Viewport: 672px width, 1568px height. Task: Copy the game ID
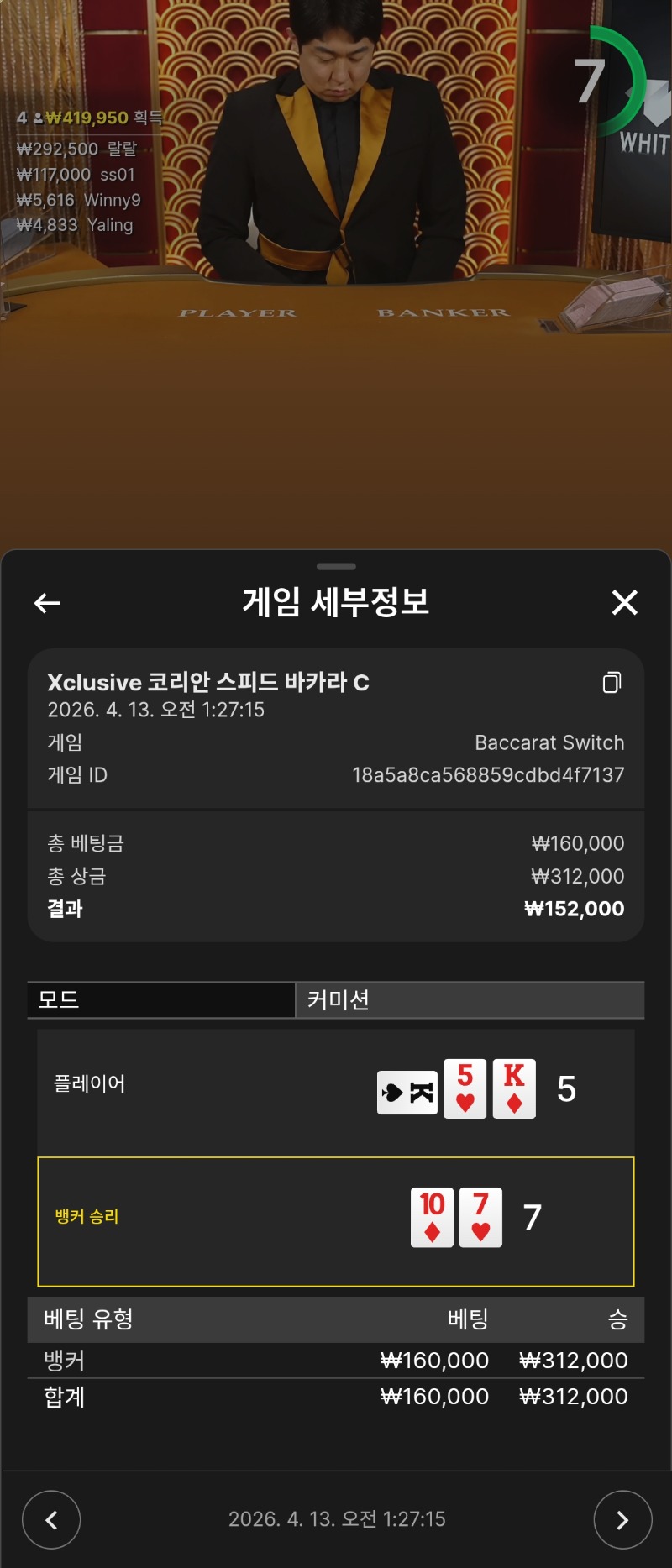click(612, 682)
